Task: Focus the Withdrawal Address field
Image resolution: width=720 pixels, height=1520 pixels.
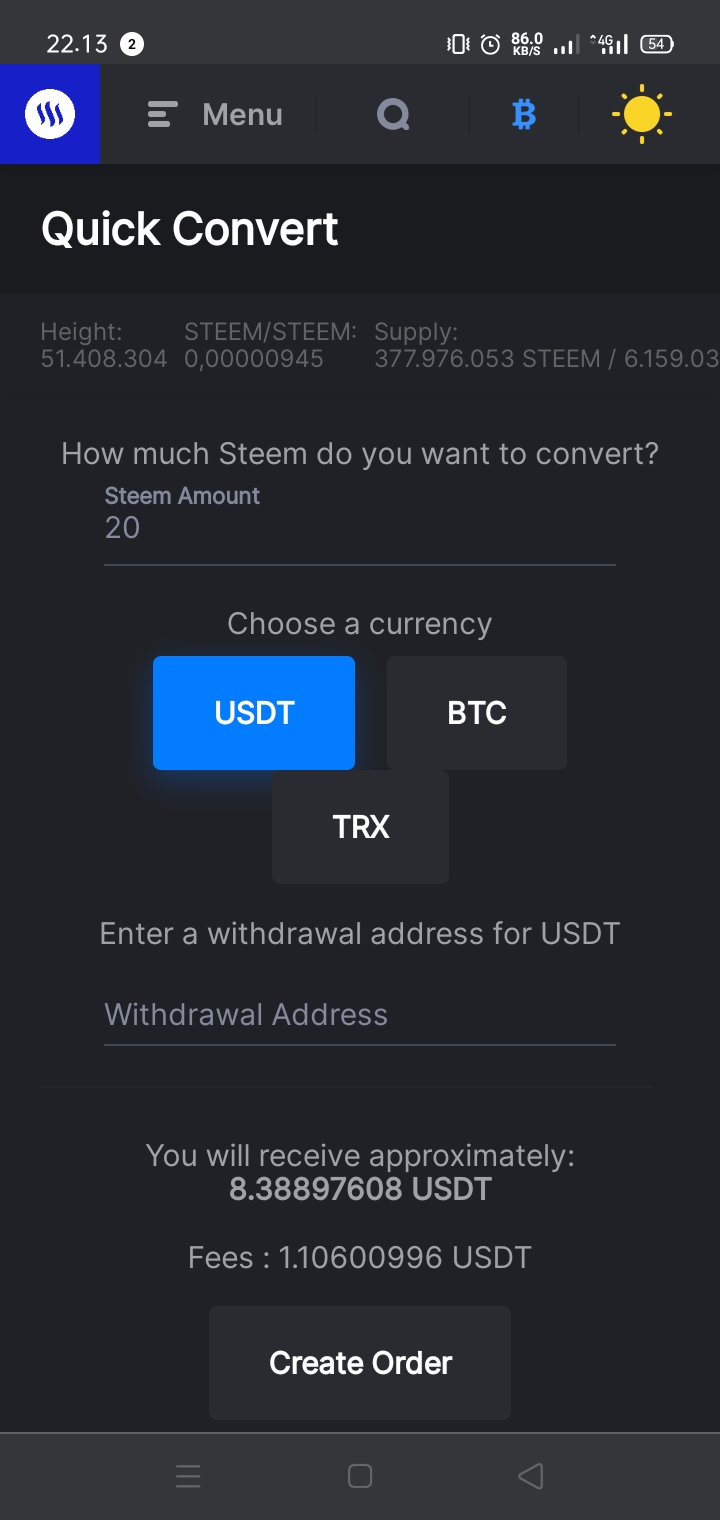Action: click(359, 1015)
